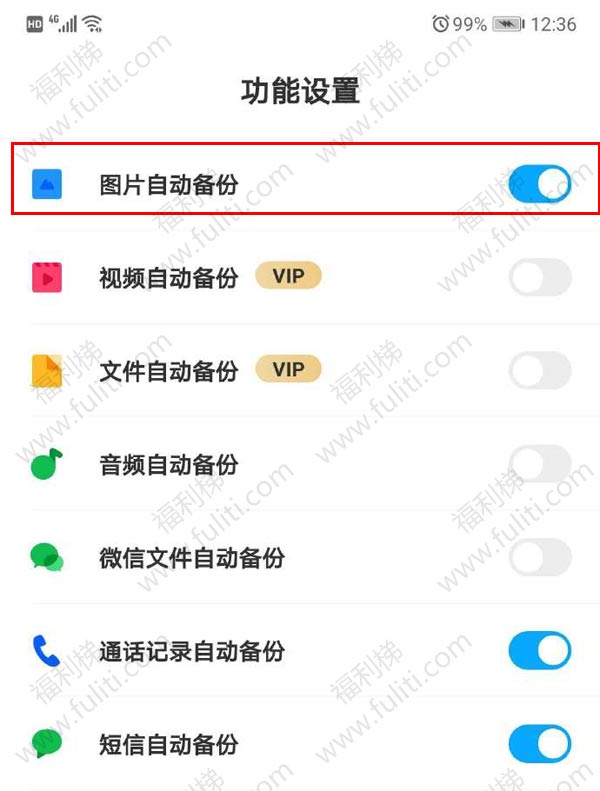Turn off 图片自动备份 switch
This screenshot has height=791, width=600.
(x=540, y=185)
